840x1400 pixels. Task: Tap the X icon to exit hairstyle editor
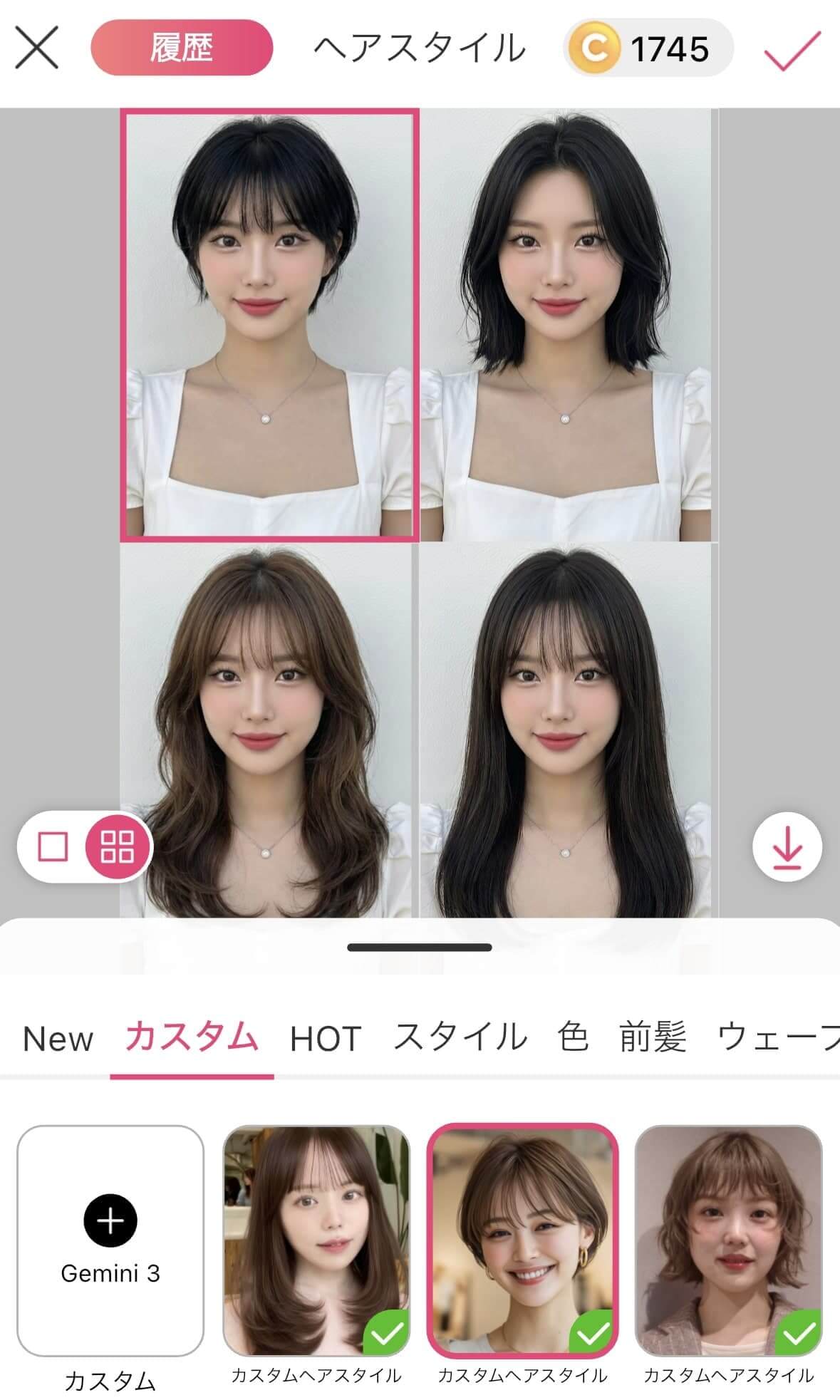pyautogui.click(x=37, y=48)
